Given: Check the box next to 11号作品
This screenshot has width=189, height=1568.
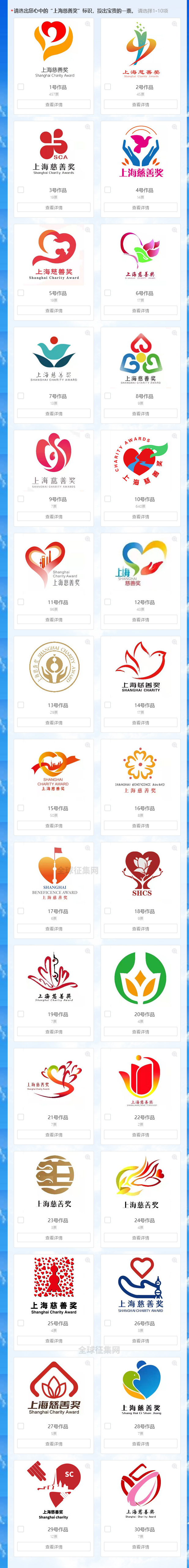Looking at the screenshot, I should click(x=21, y=602).
